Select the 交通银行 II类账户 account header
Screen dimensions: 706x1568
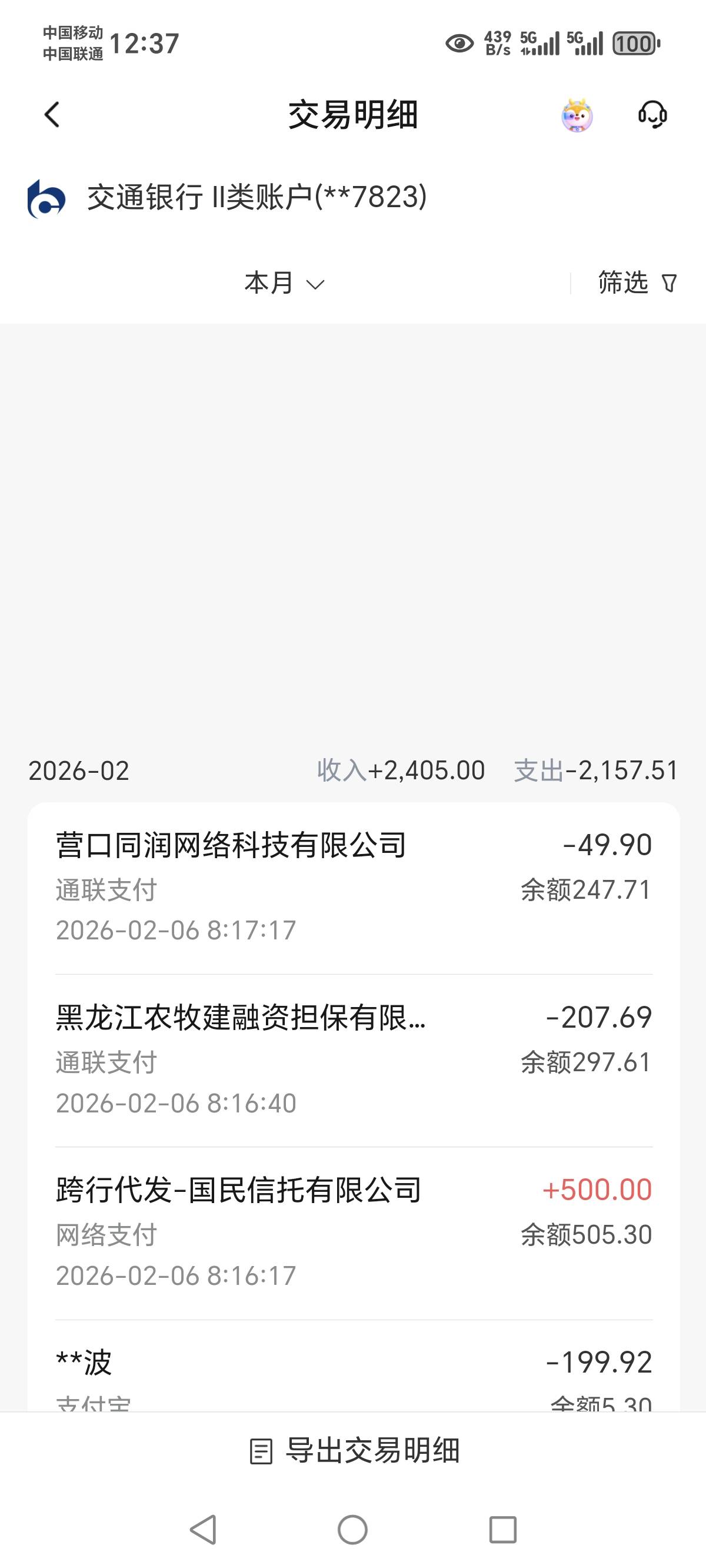point(255,197)
